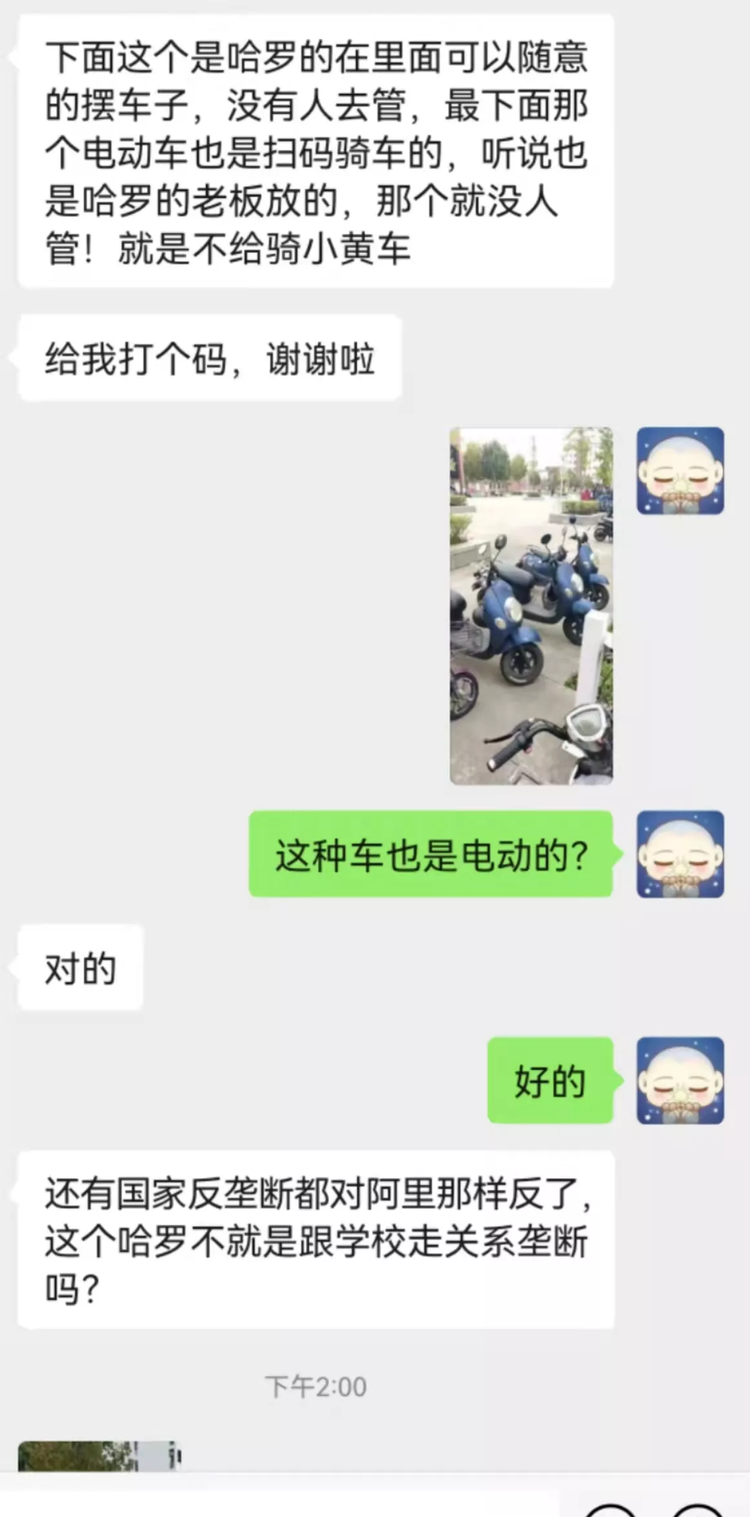This screenshot has height=1517, width=750.
Task: Tap avatar beside the scooter photo
Action: coord(680,471)
